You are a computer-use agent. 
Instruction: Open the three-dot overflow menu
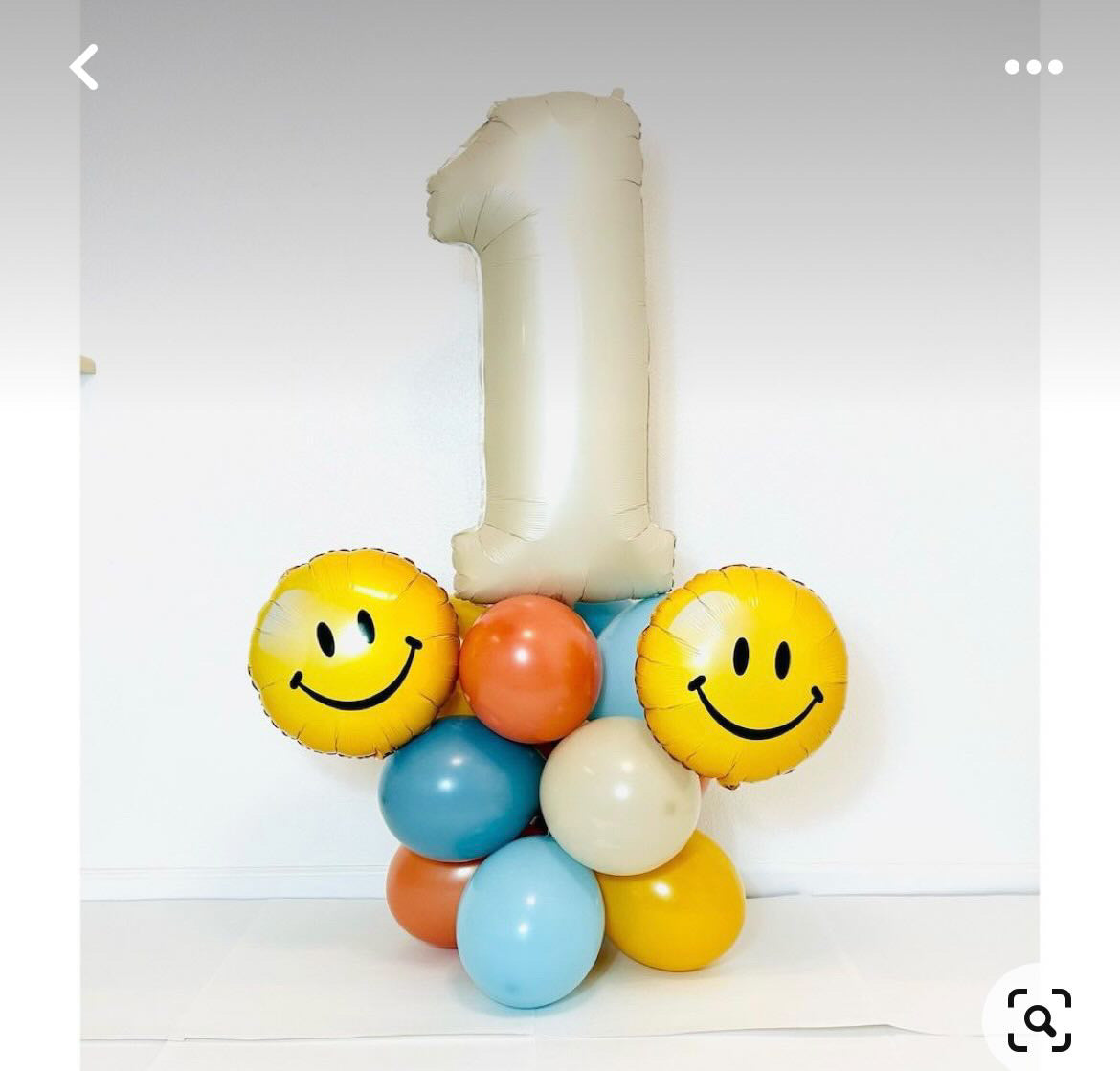[1033, 67]
